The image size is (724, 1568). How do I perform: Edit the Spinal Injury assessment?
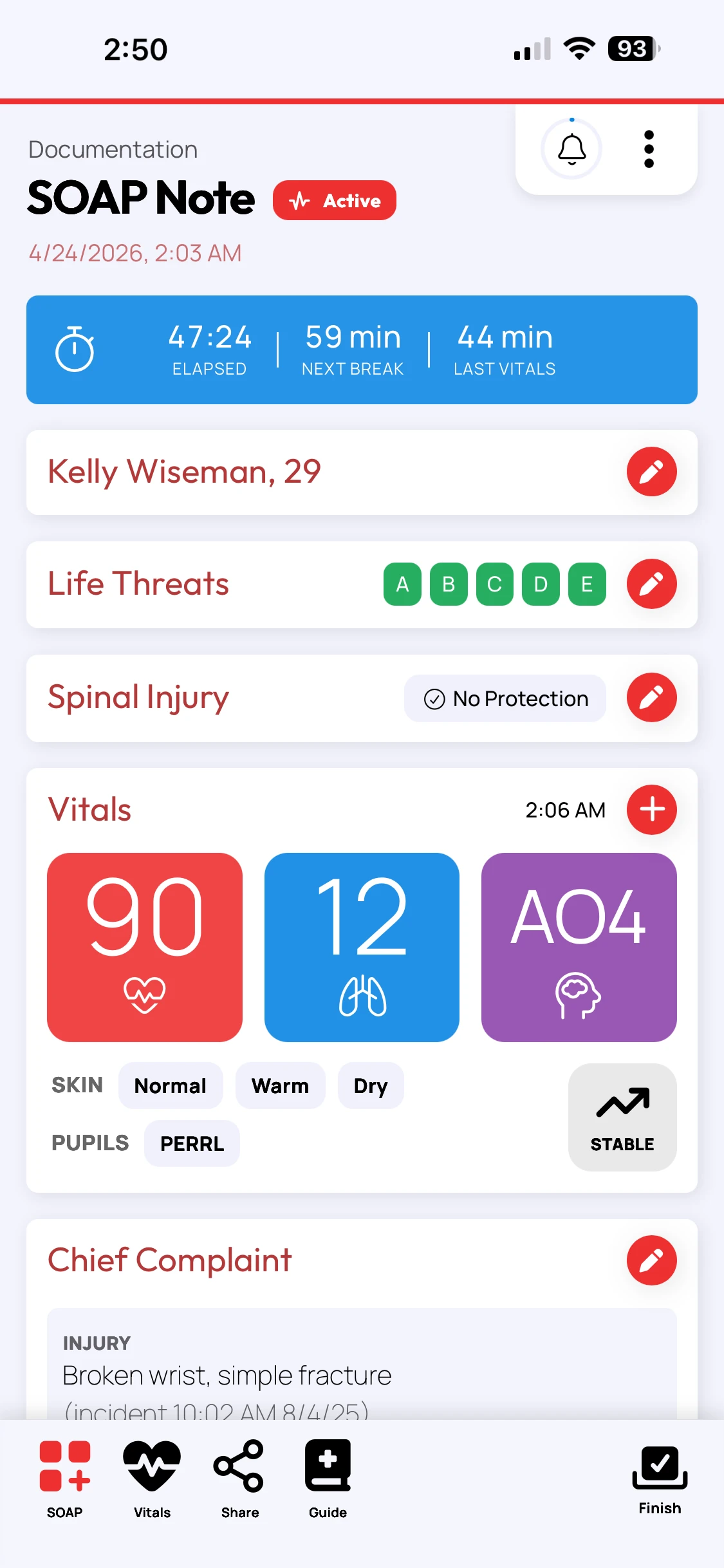tap(651, 698)
